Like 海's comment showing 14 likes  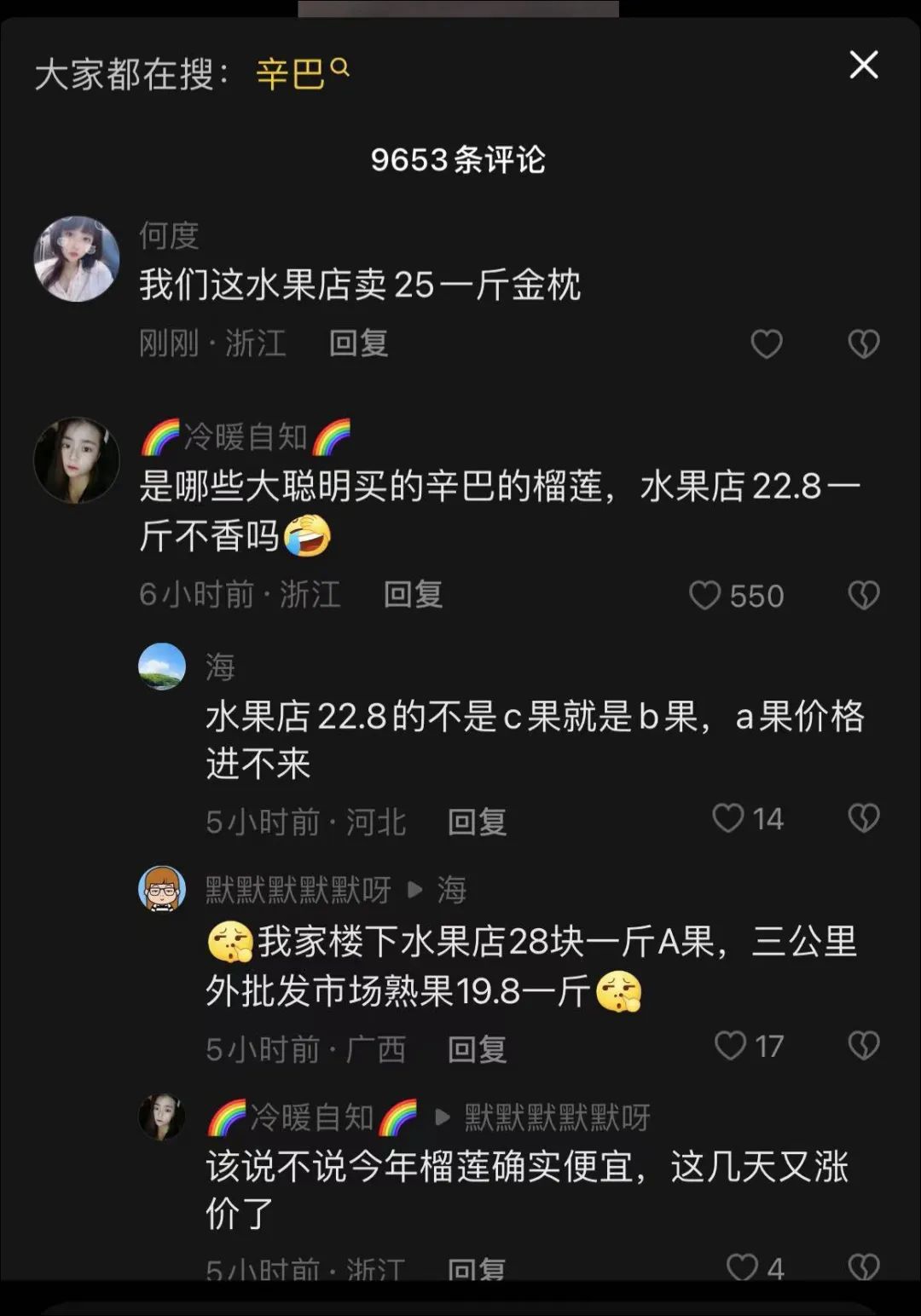(x=727, y=820)
